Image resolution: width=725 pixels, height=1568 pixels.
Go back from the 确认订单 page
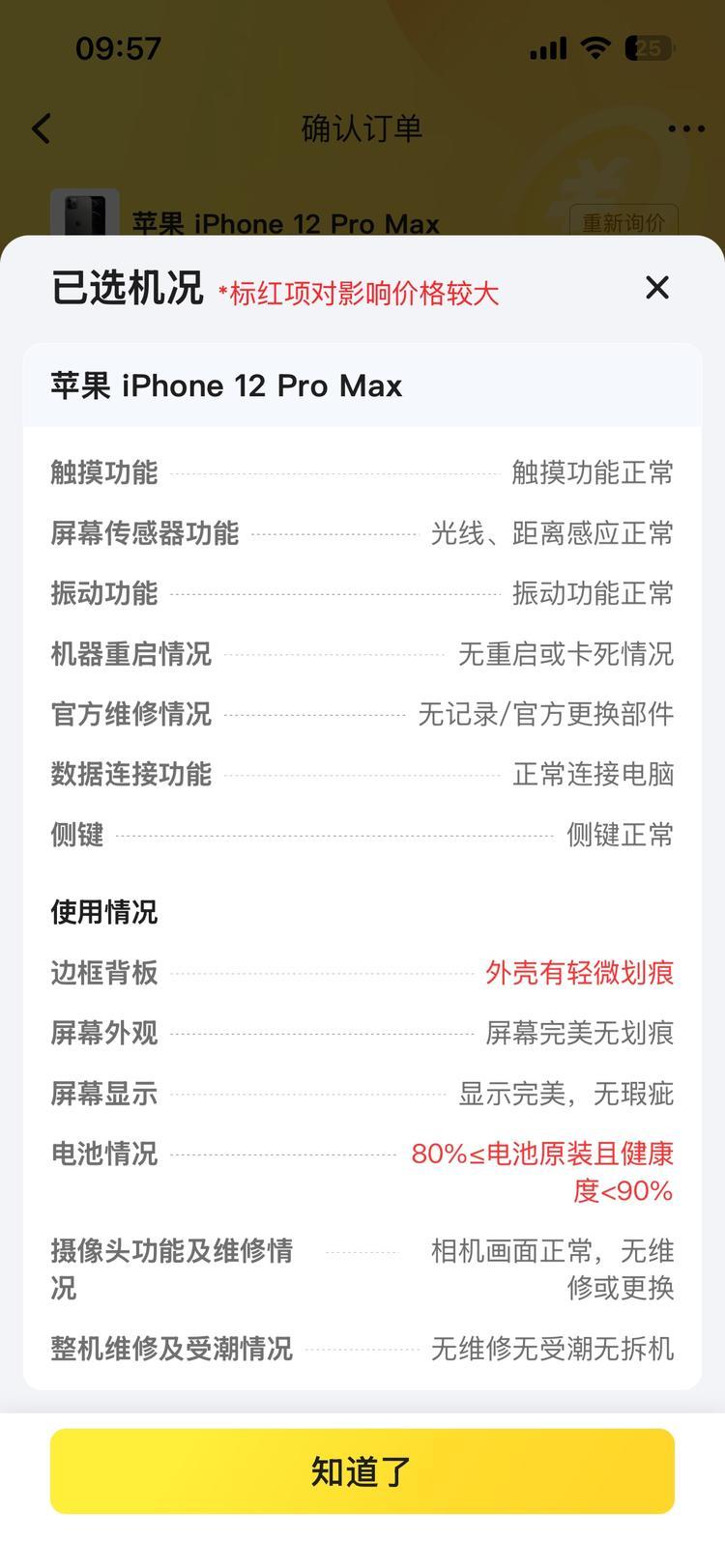point(42,128)
